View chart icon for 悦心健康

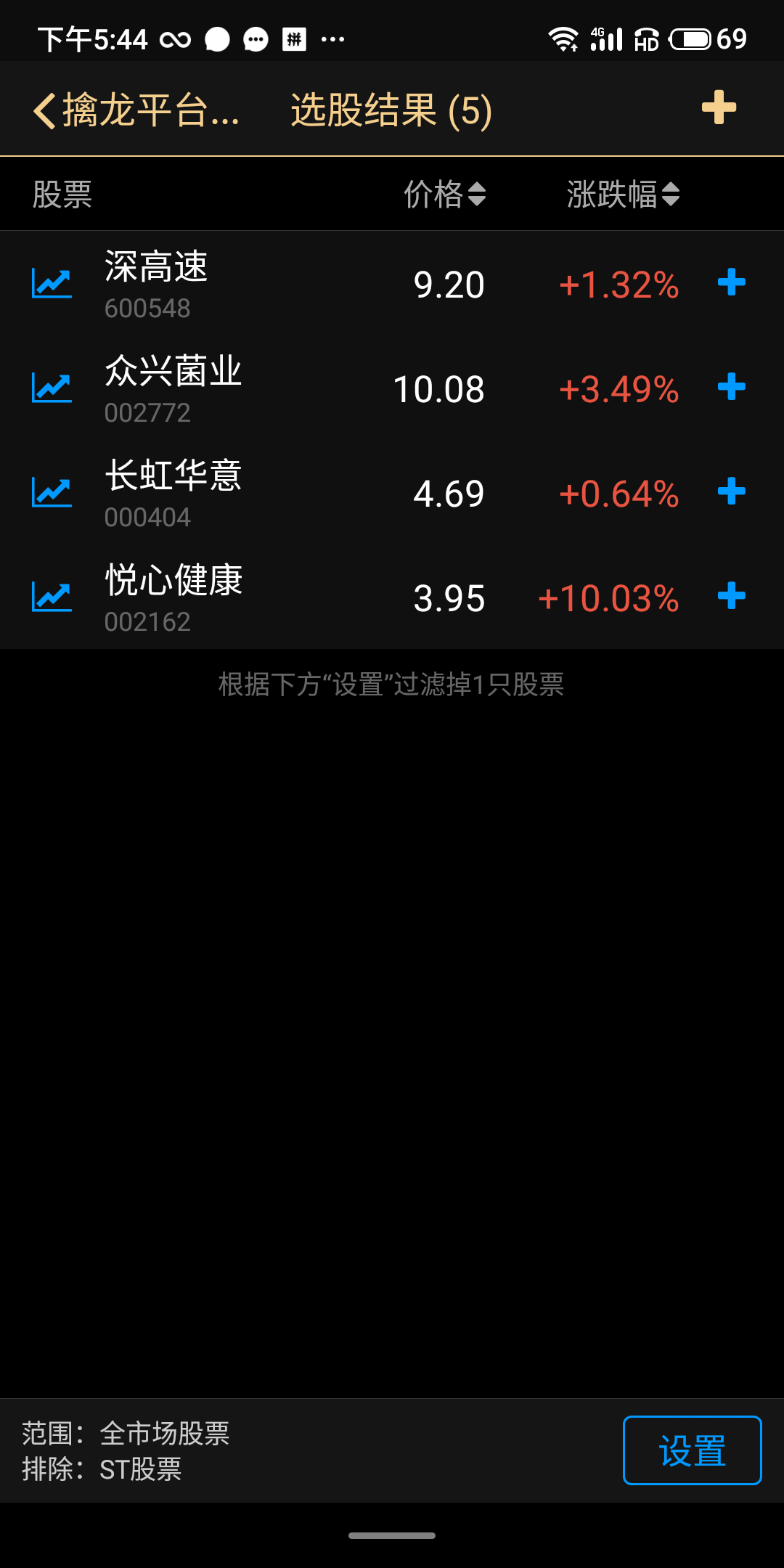point(52,597)
